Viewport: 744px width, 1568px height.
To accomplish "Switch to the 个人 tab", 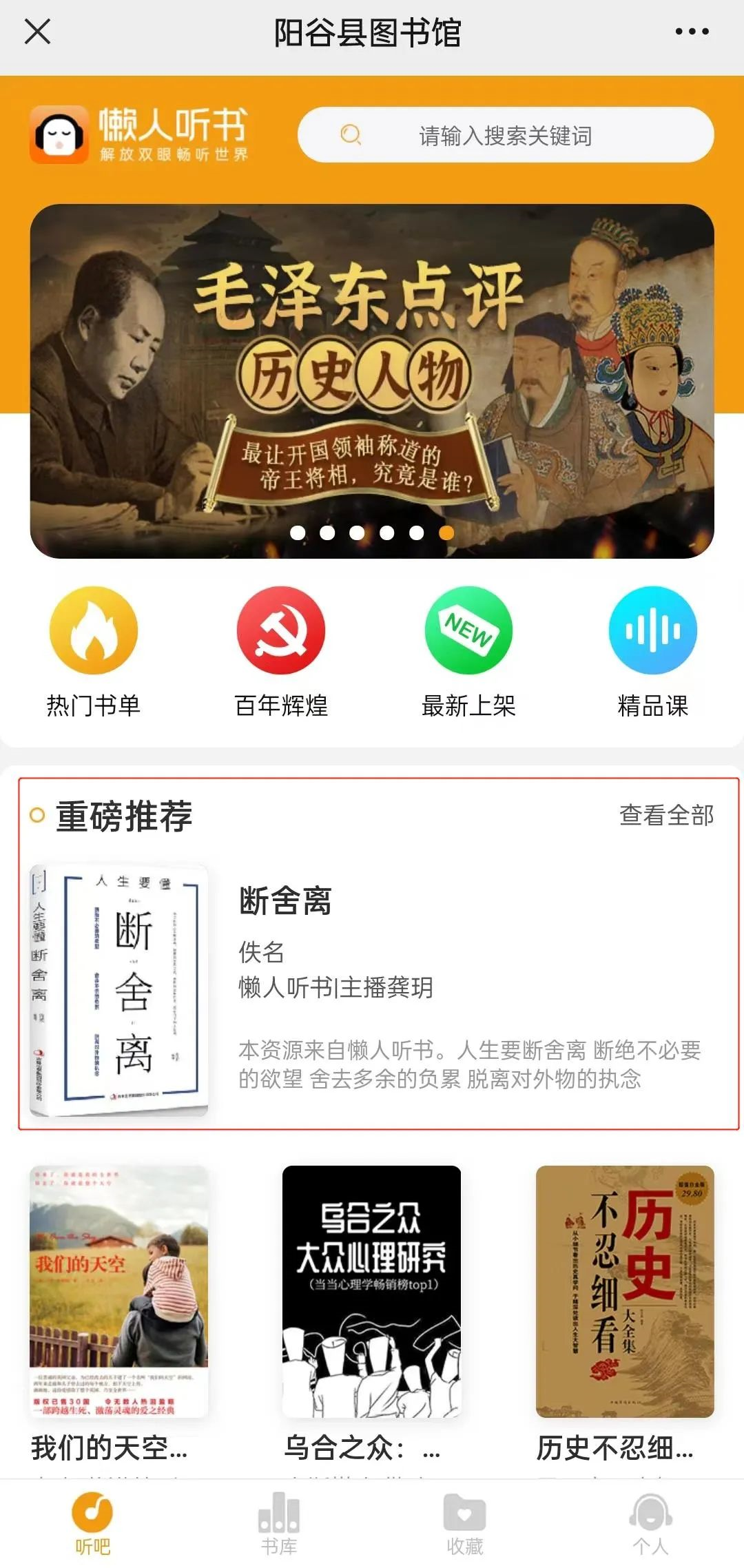I will click(651, 1524).
